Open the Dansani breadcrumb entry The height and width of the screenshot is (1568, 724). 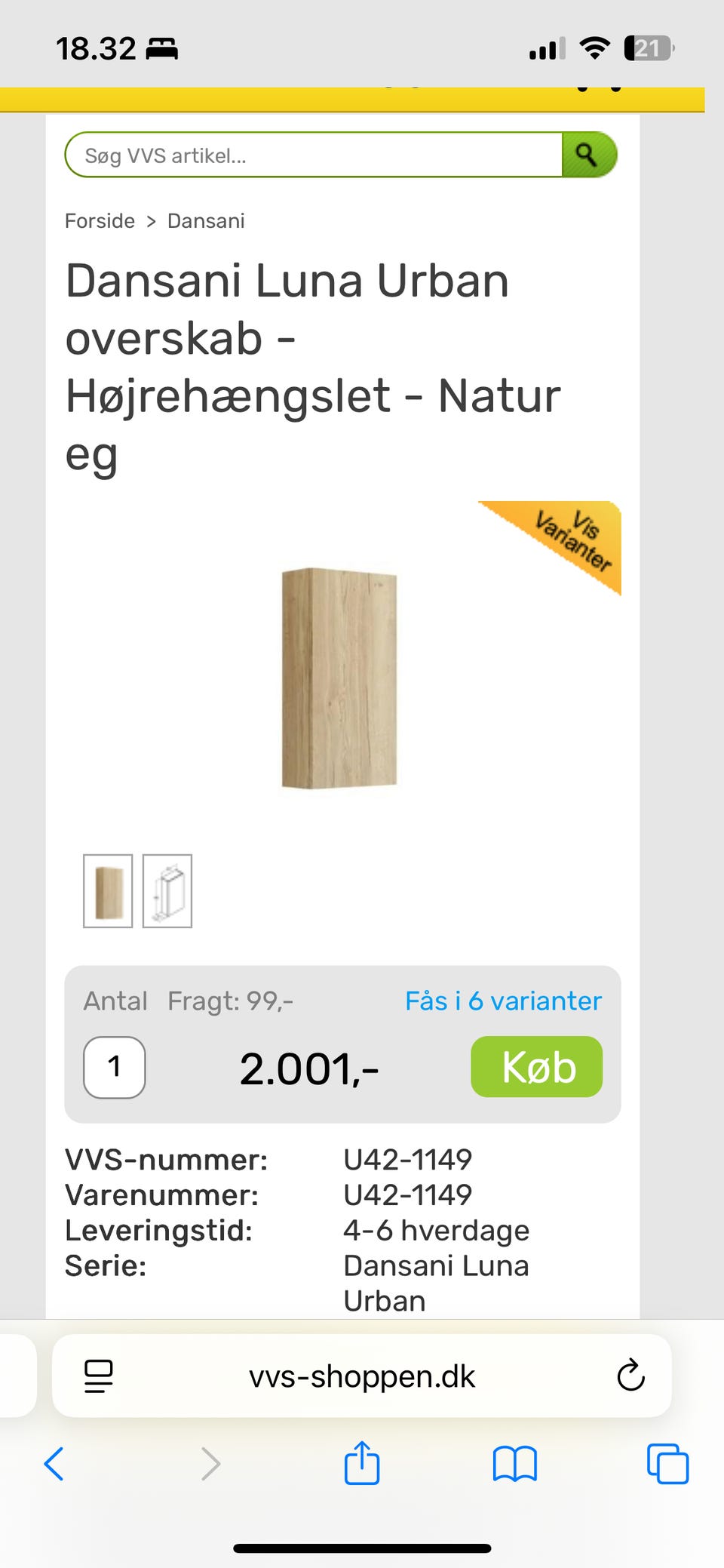[205, 220]
